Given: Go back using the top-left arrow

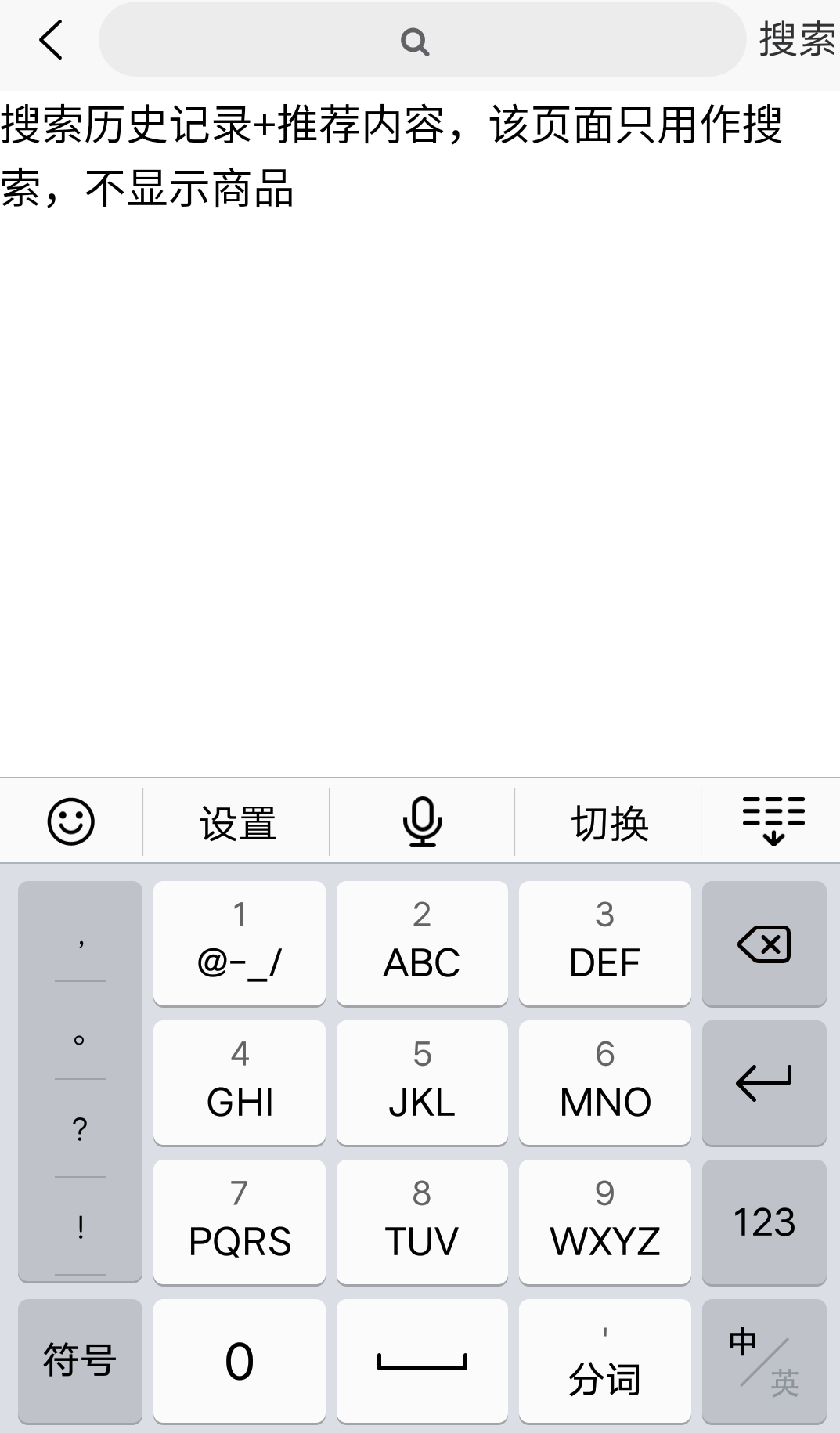Looking at the screenshot, I should 51,40.
